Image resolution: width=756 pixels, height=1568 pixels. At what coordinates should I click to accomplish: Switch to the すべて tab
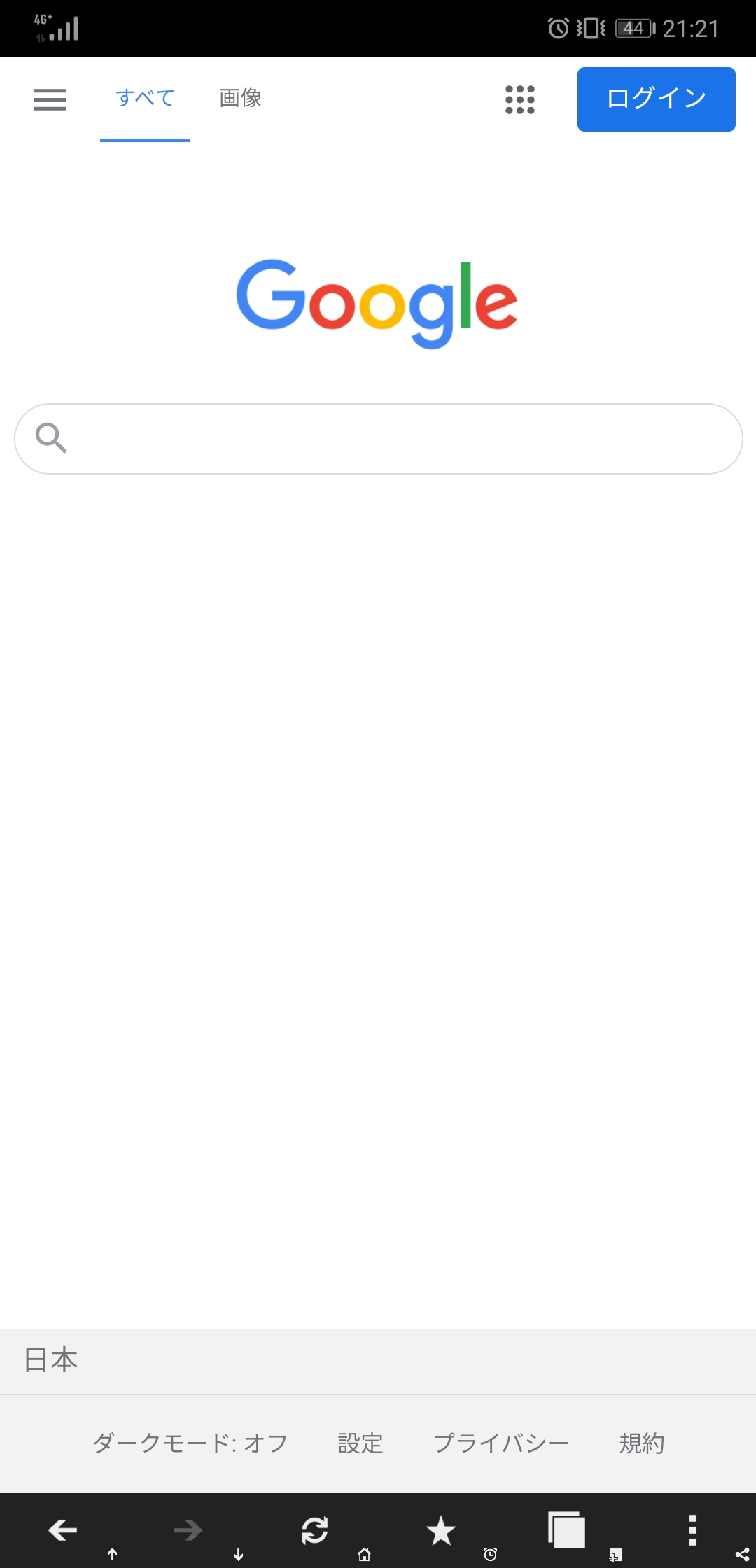click(x=145, y=98)
